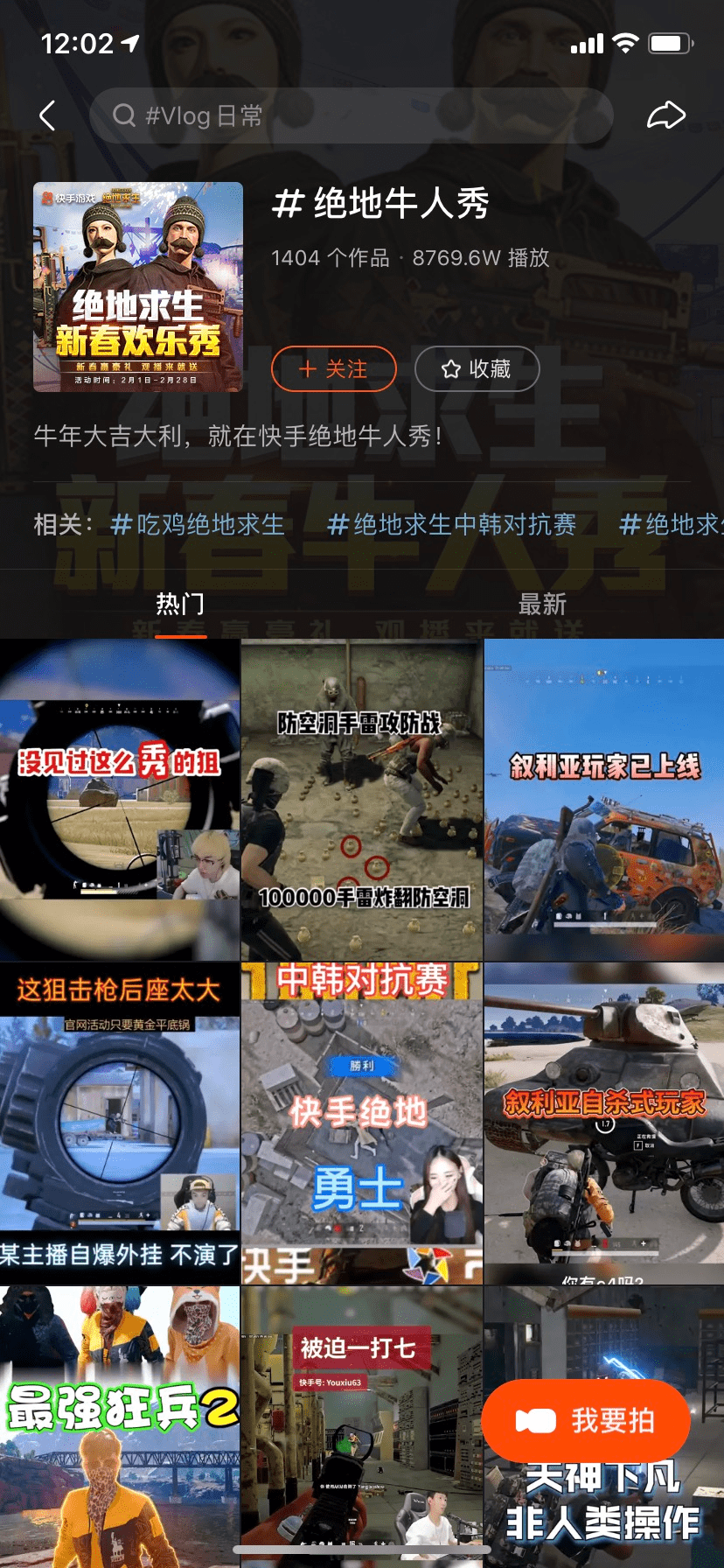The image size is (724, 1568).
Task: Tap the back arrow at top left
Action: pyautogui.click(x=47, y=115)
